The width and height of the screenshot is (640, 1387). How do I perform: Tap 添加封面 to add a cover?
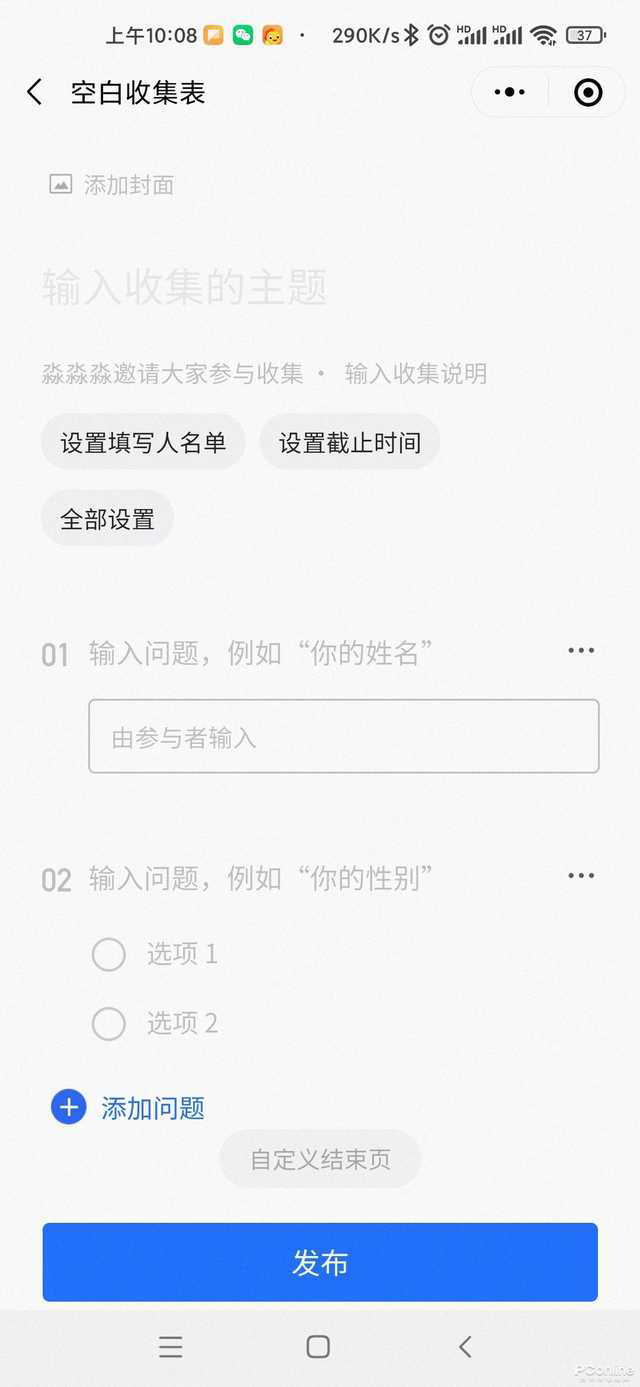click(112, 185)
